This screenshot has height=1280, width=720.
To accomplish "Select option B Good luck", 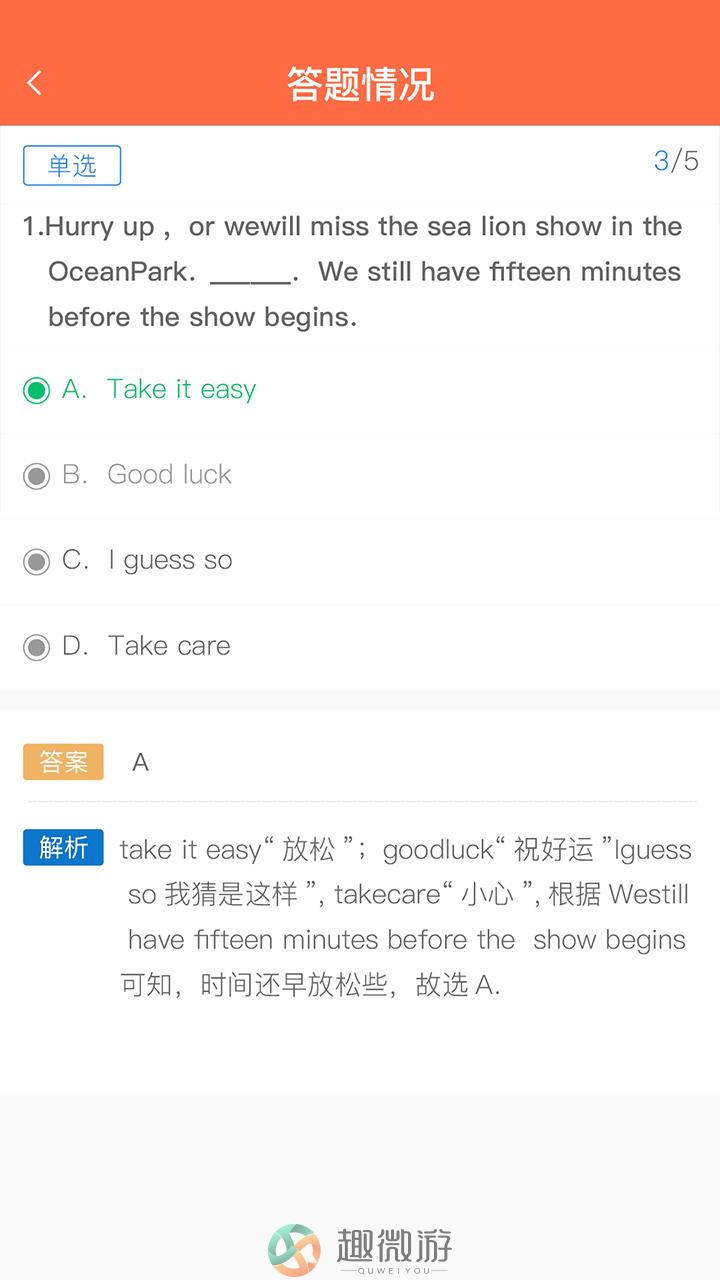I will click(x=360, y=475).
